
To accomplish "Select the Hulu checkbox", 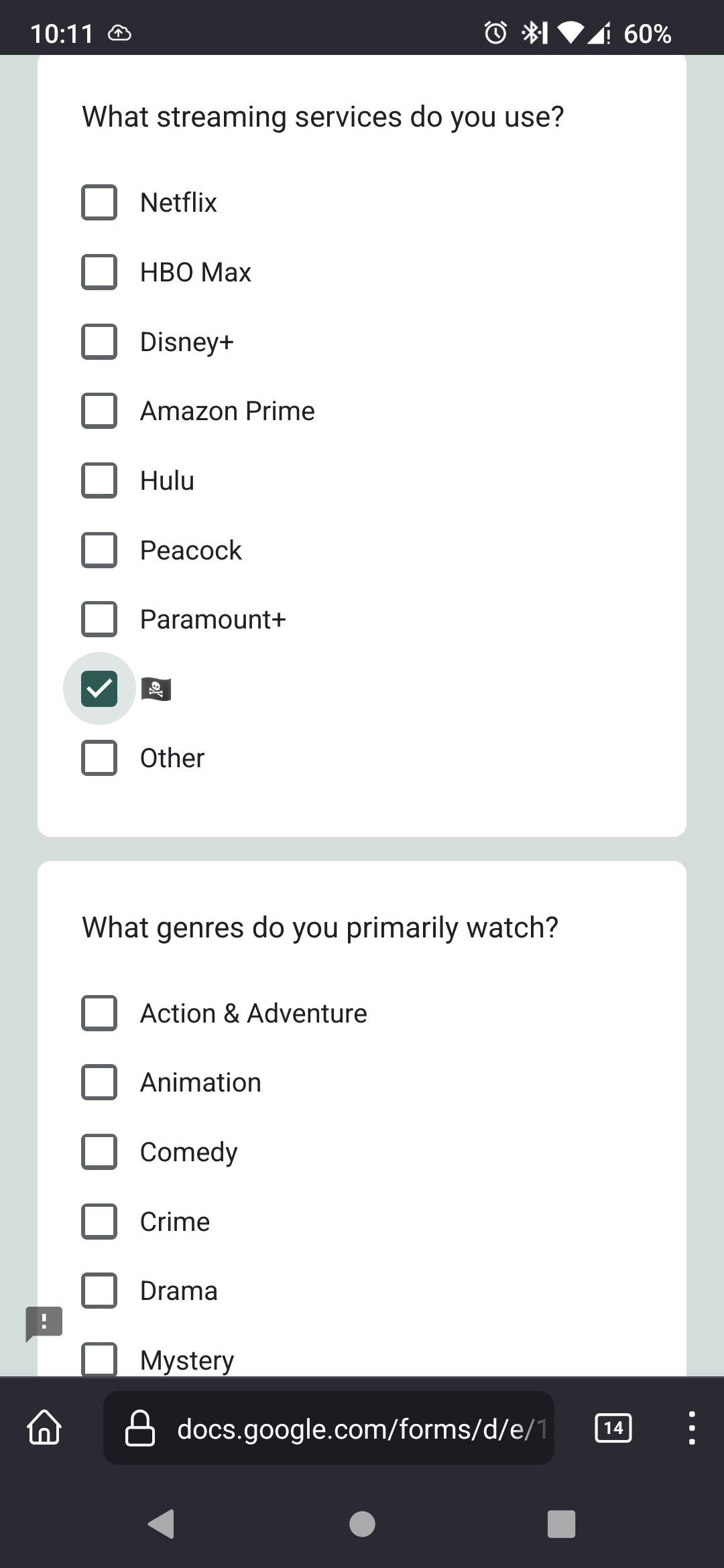I will [x=99, y=480].
